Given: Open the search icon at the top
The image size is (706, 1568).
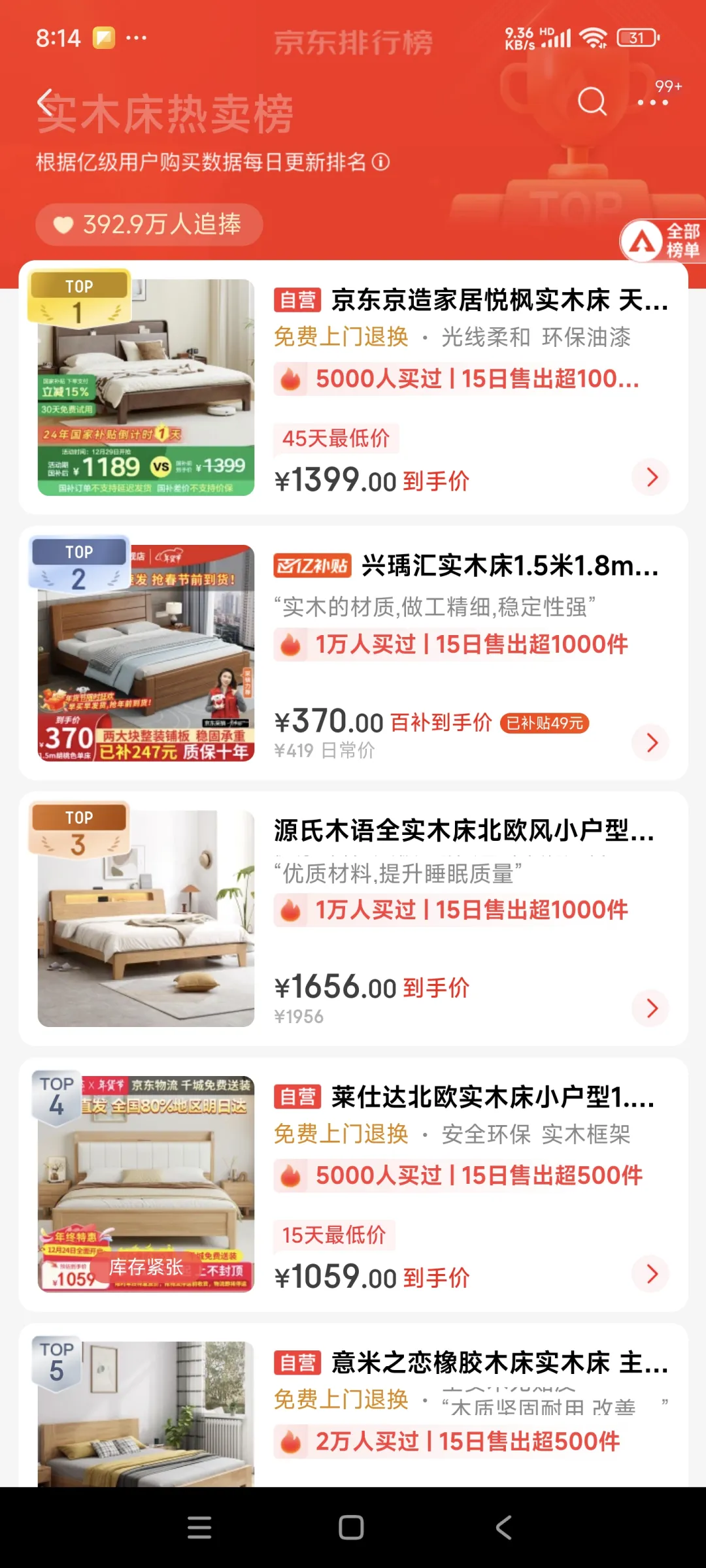Looking at the screenshot, I should [592, 103].
